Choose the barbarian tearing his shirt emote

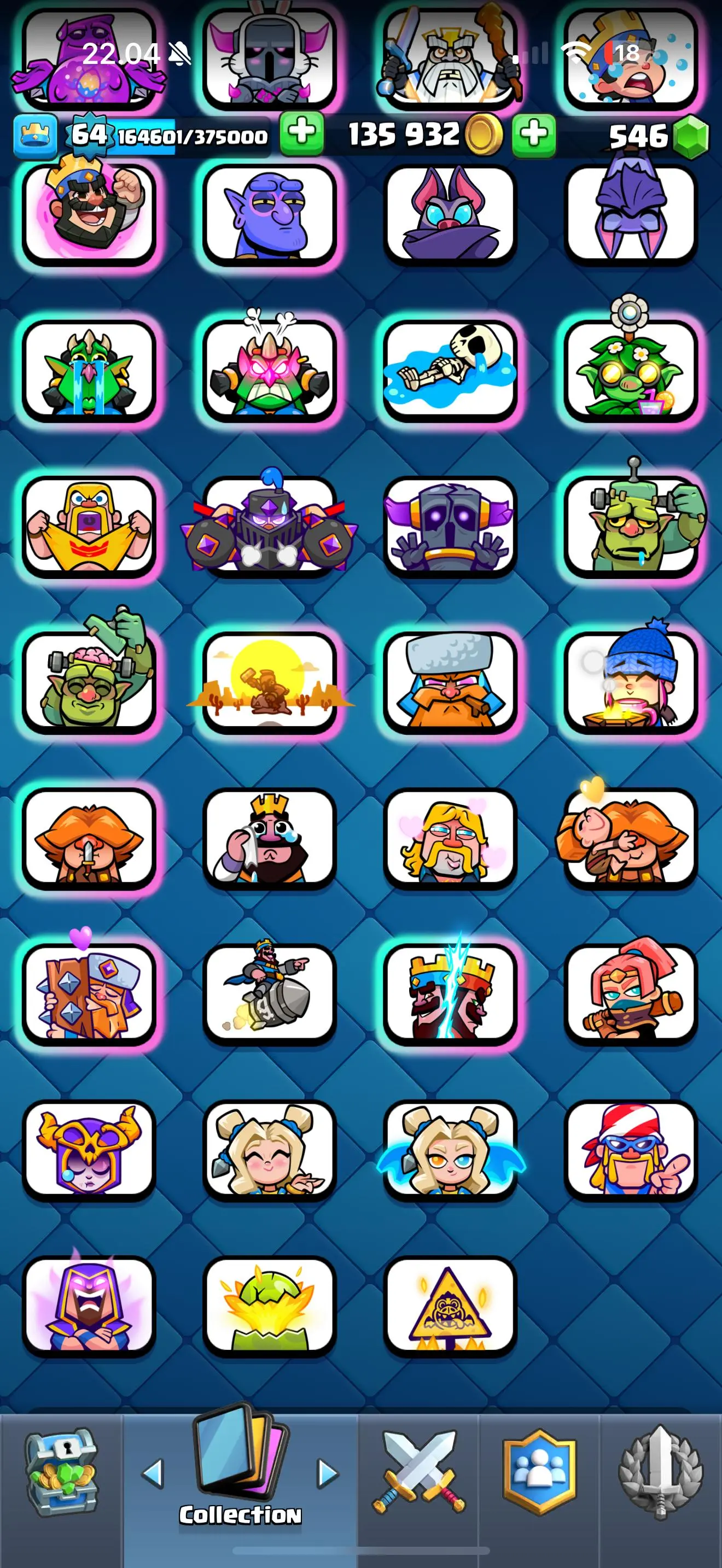pos(89,526)
